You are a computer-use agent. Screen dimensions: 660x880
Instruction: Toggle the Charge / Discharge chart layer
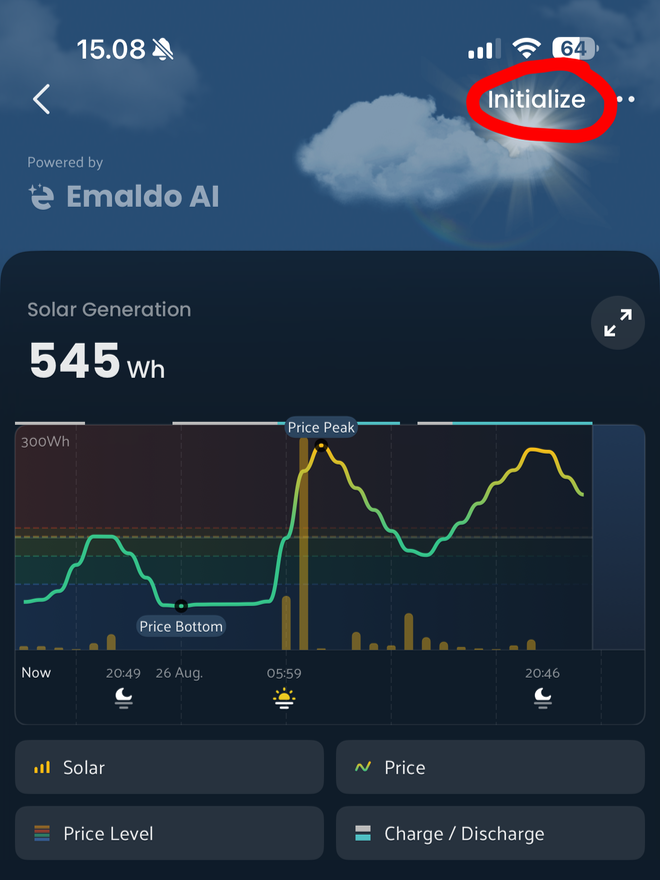click(x=489, y=833)
